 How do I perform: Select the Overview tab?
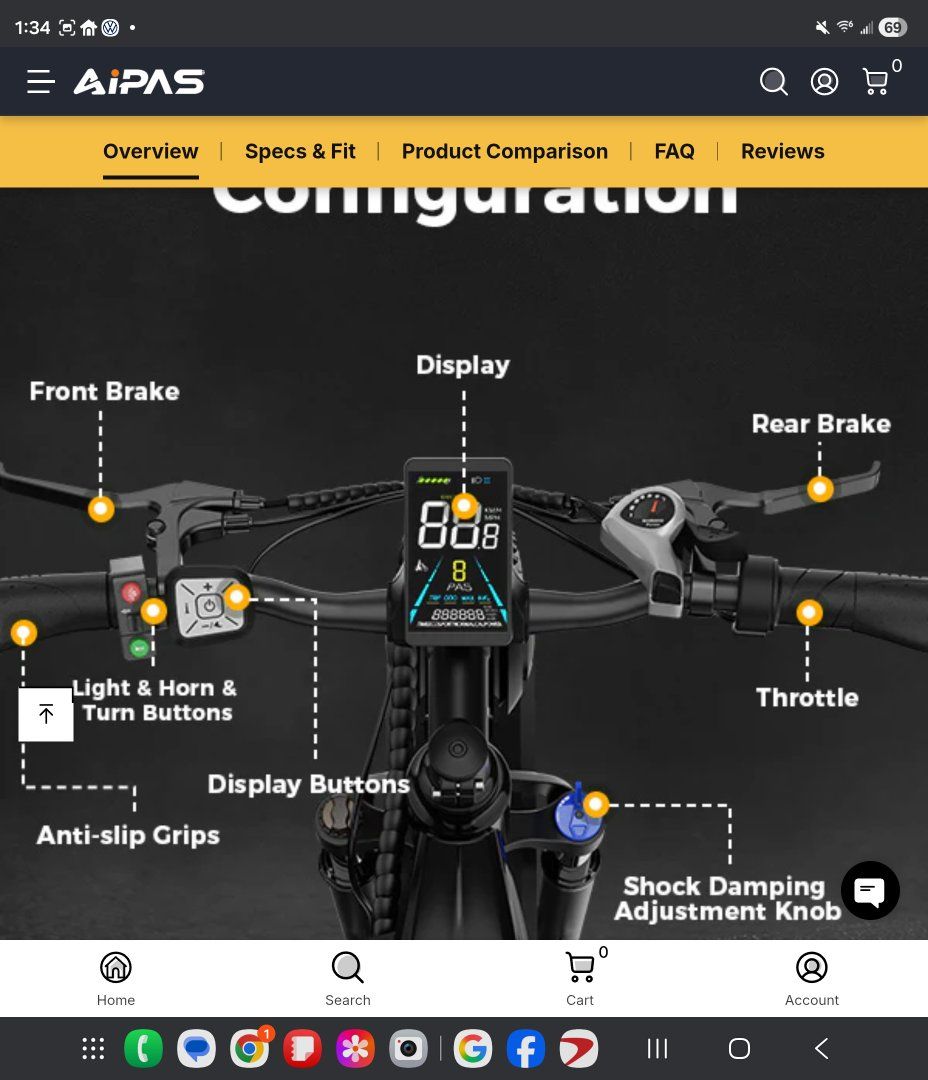tap(150, 151)
